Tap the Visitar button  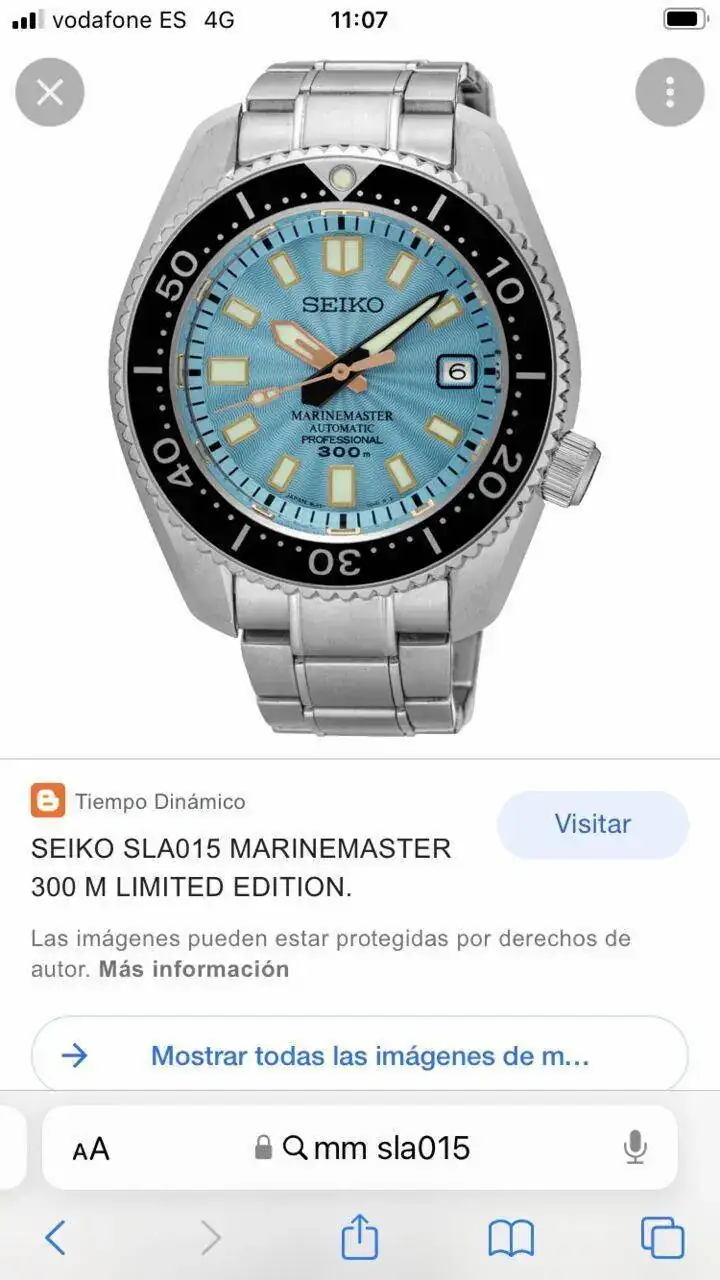(592, 824)
